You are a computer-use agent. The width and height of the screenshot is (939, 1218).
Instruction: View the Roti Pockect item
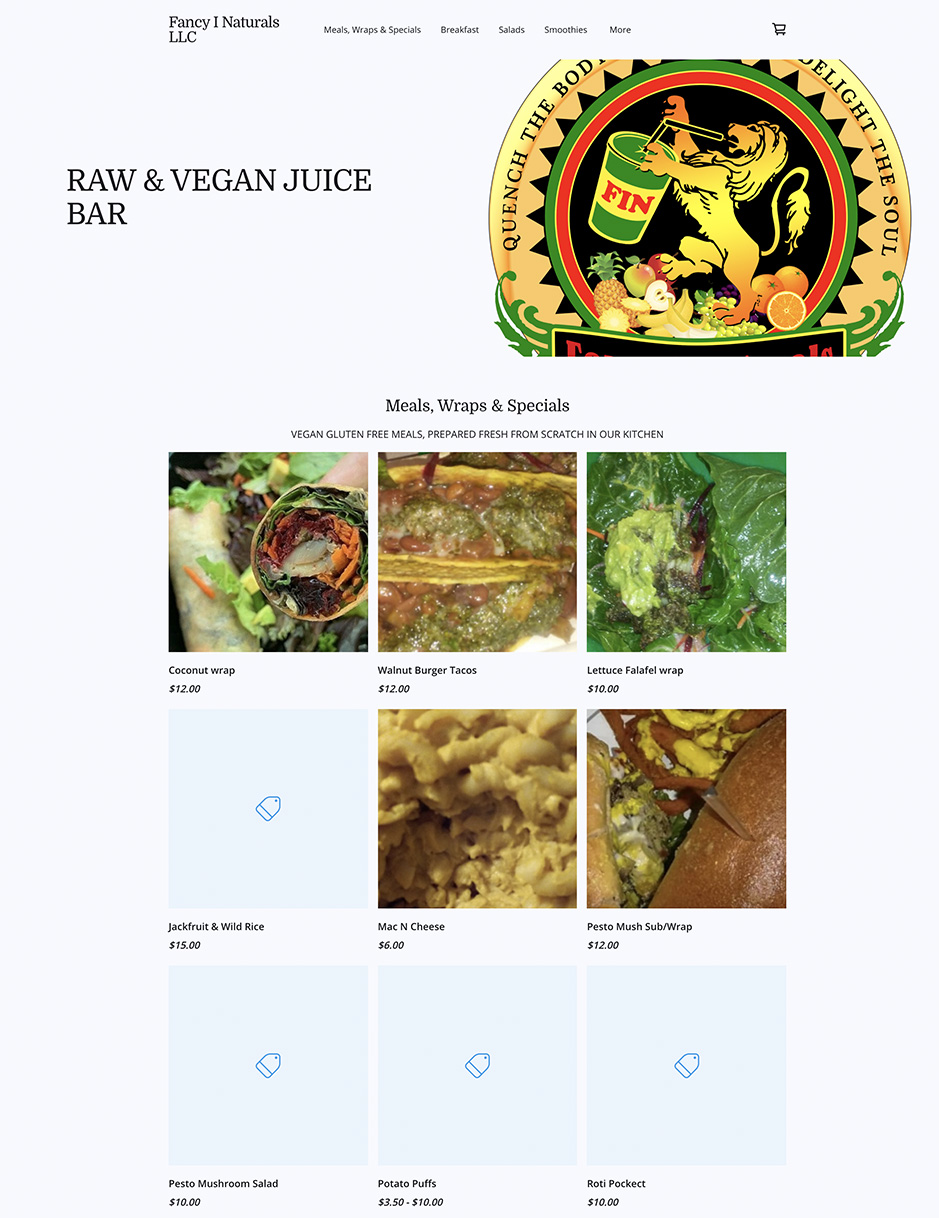[686, 1065]
